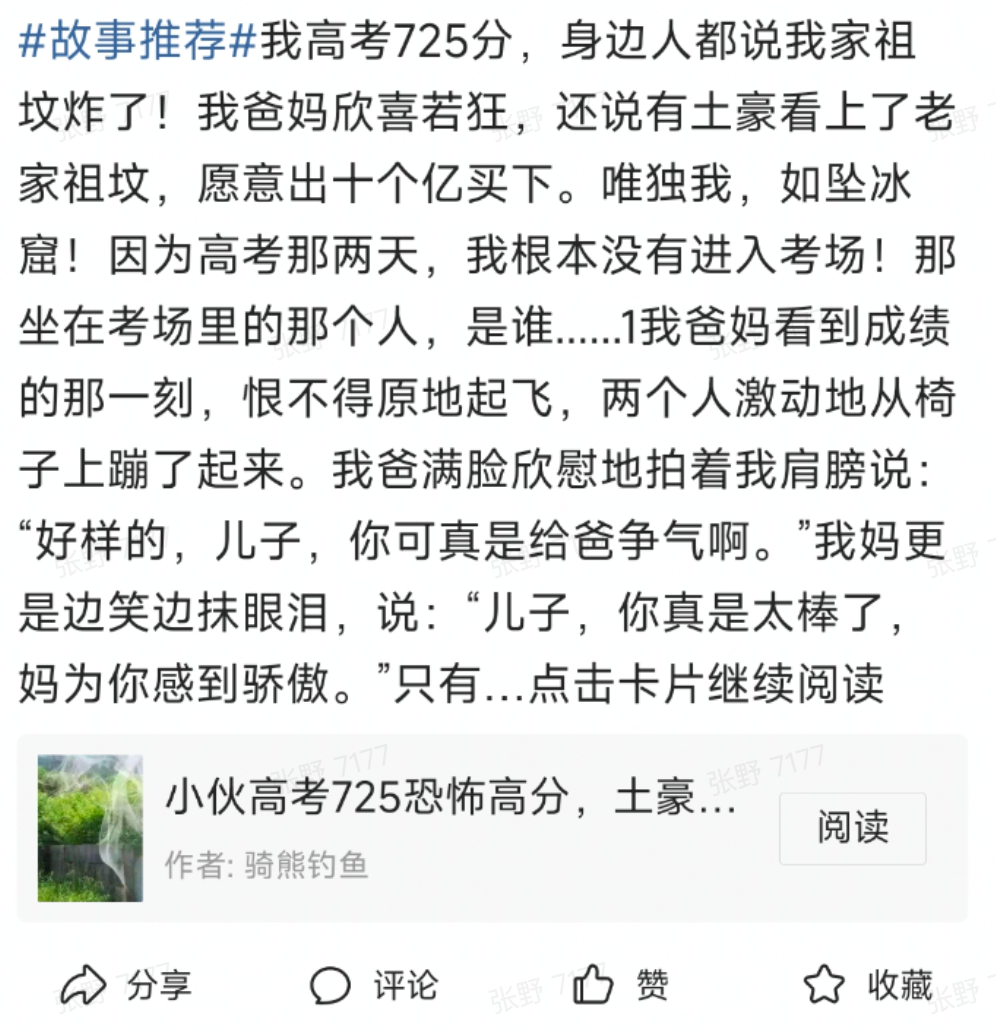Image resolution: width=996 pixels, height=1030 pixels.
Task: Tap the 阅读 button on the story card
Action: [852, 828]
